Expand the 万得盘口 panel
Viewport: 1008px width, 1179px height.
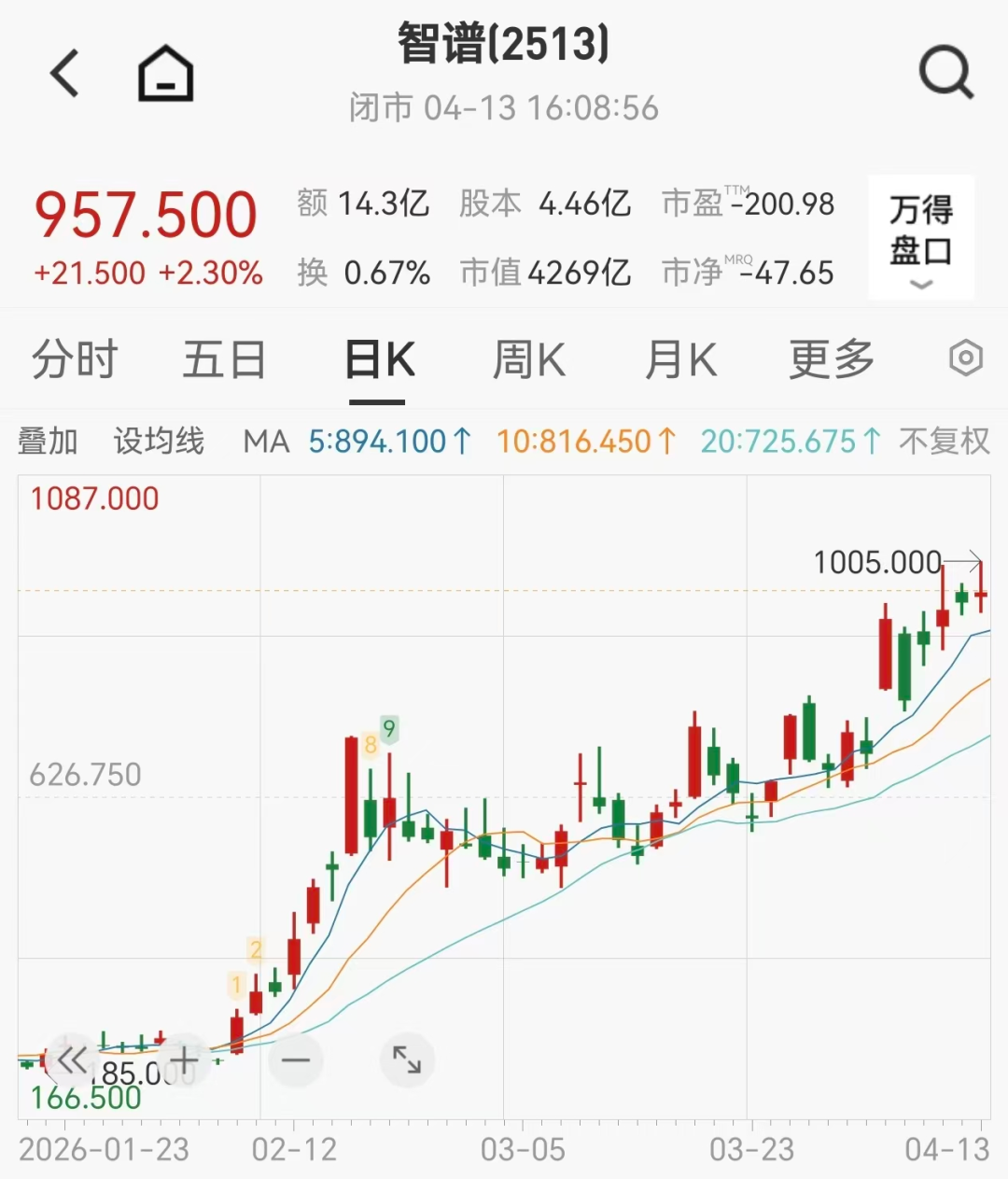[x=921, y=238]
